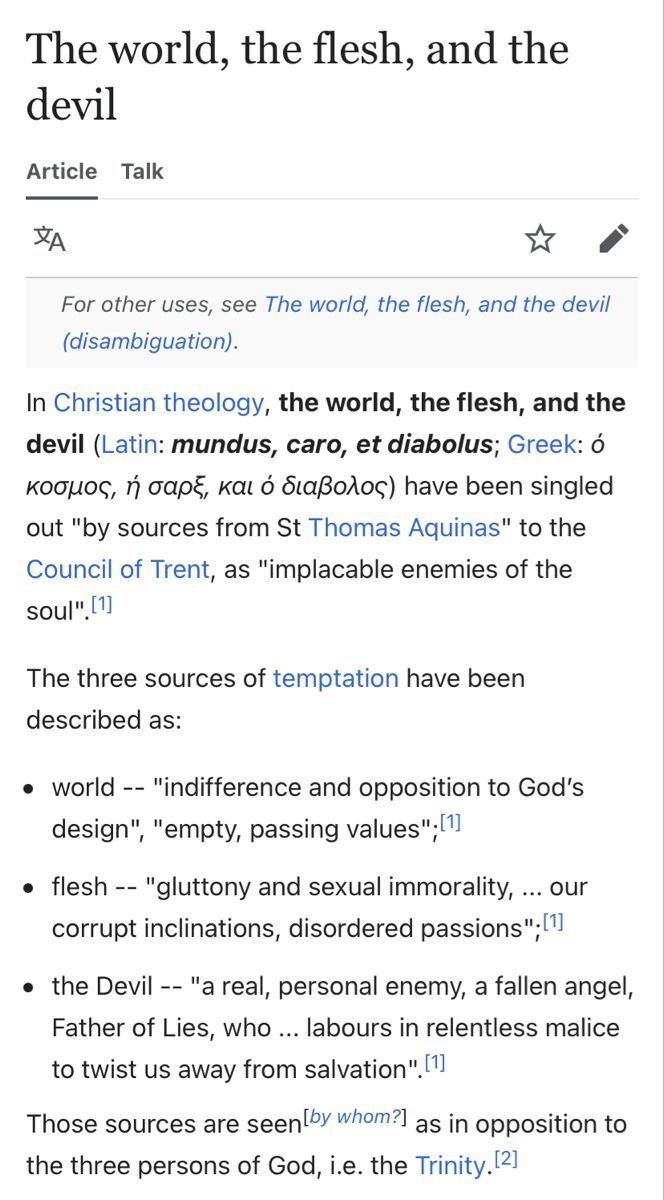
Task: Open citation [2] after Trinity
Action: [x=505, y=1160]
